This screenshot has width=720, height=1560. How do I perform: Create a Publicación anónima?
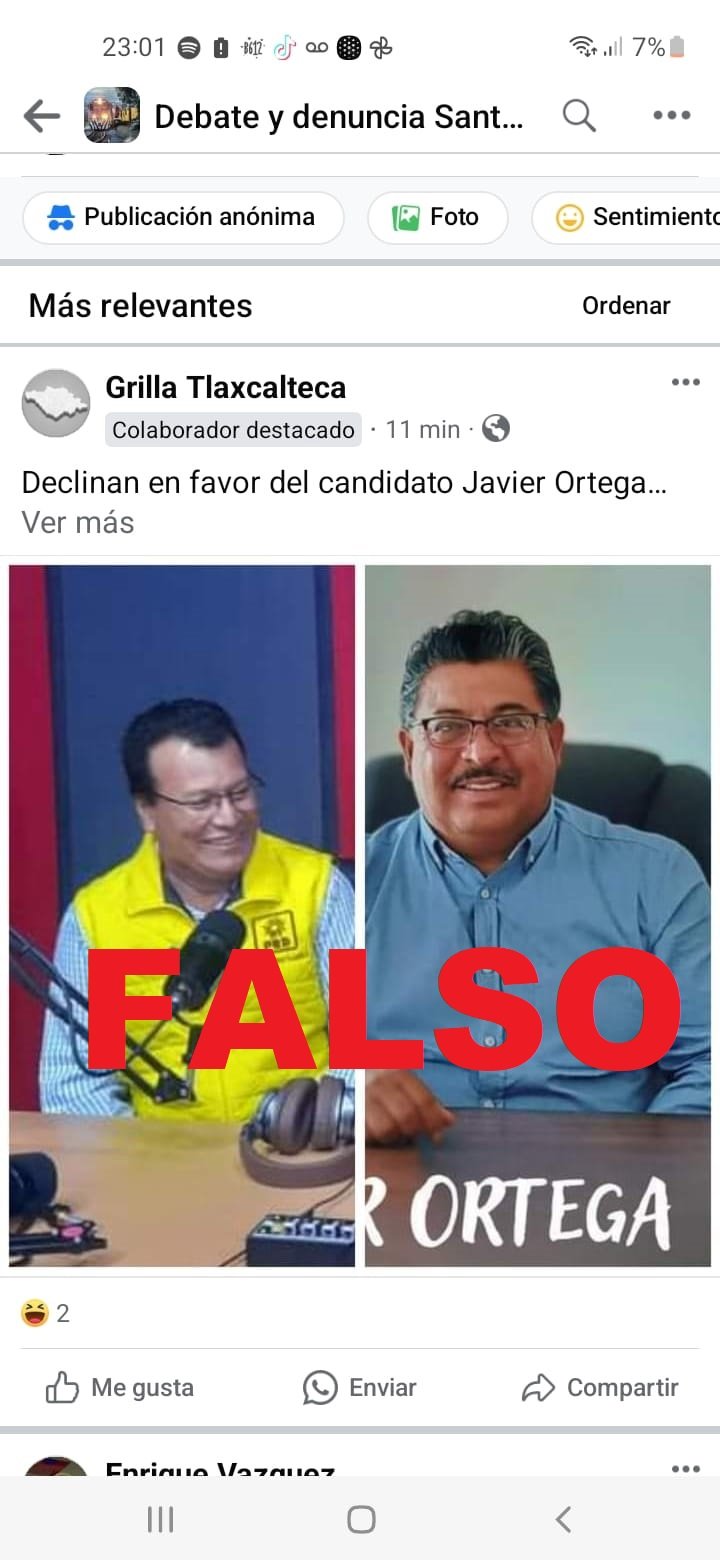point(183,217)
